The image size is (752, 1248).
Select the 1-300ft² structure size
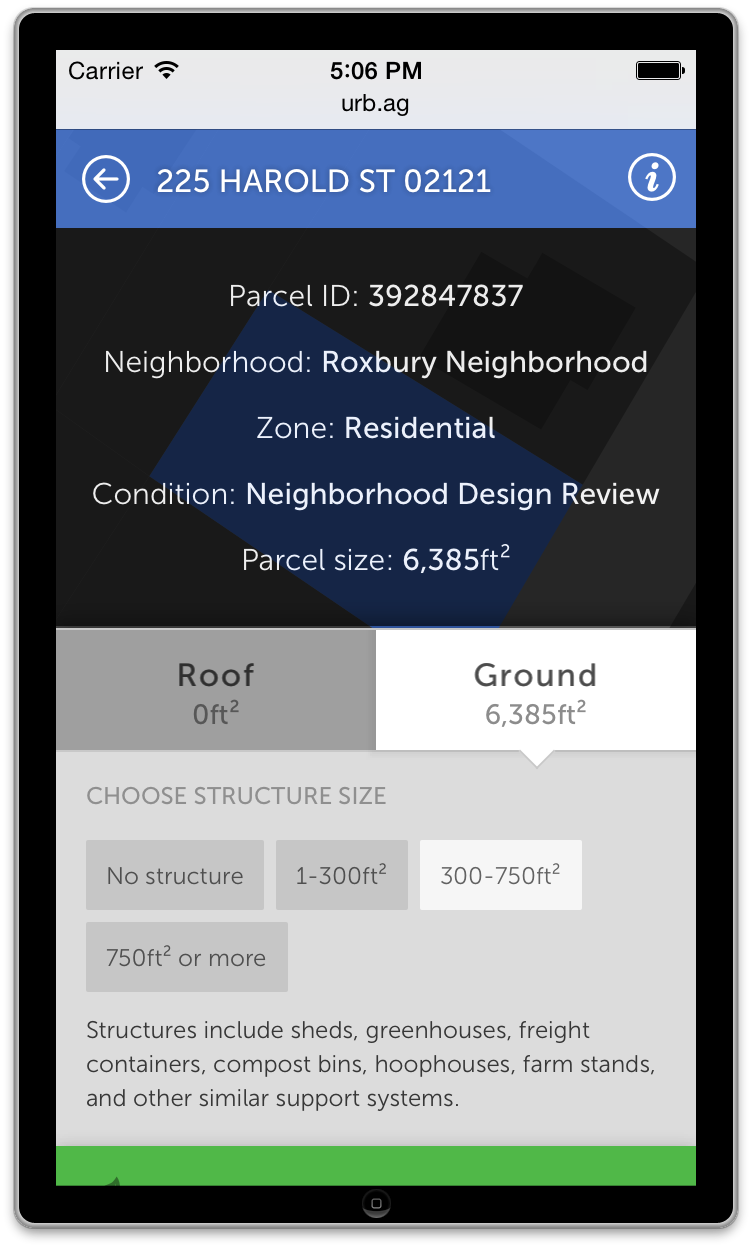coord(342,875)
